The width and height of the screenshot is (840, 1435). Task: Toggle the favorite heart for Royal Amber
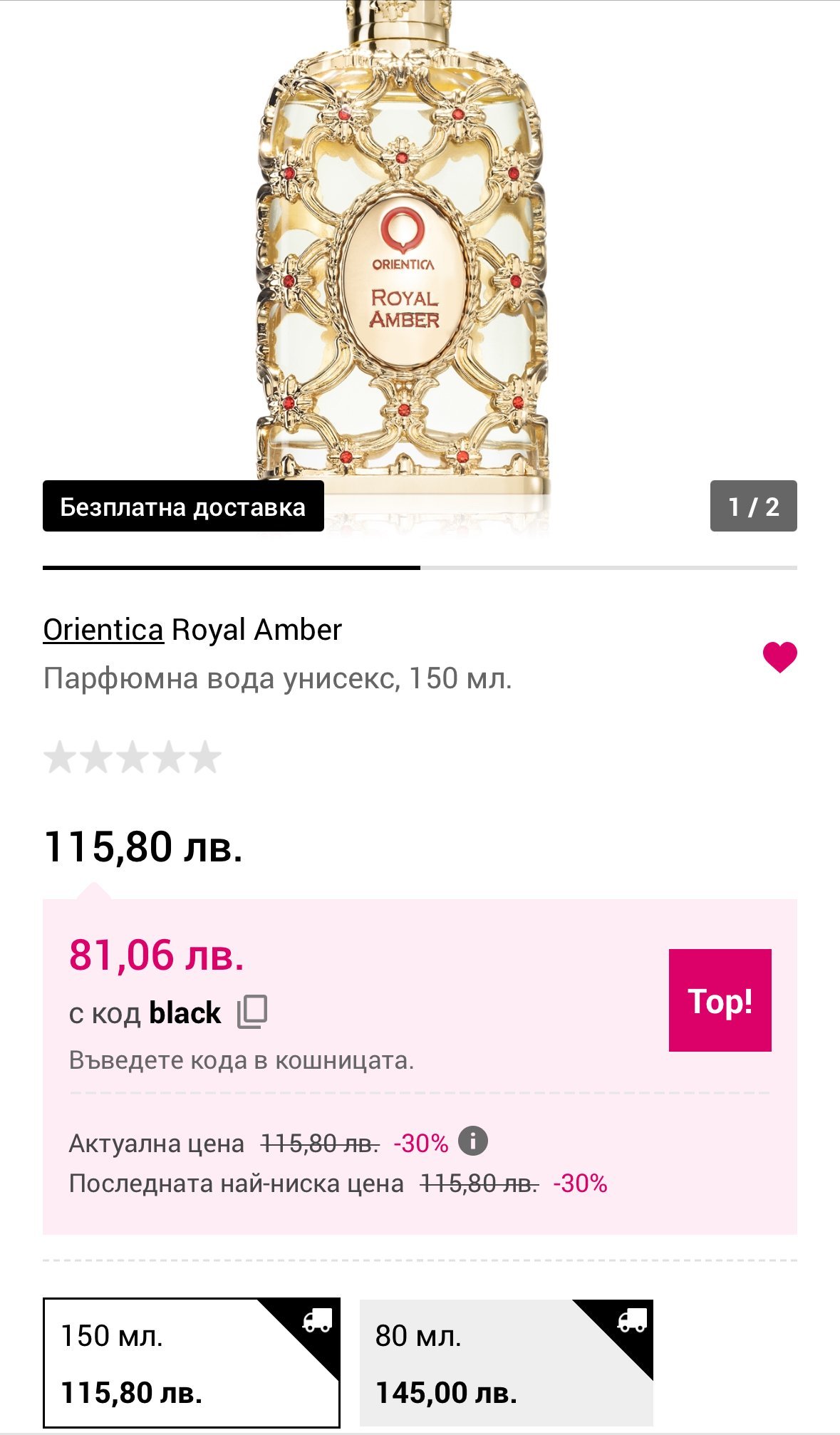(x=779, y=656)
